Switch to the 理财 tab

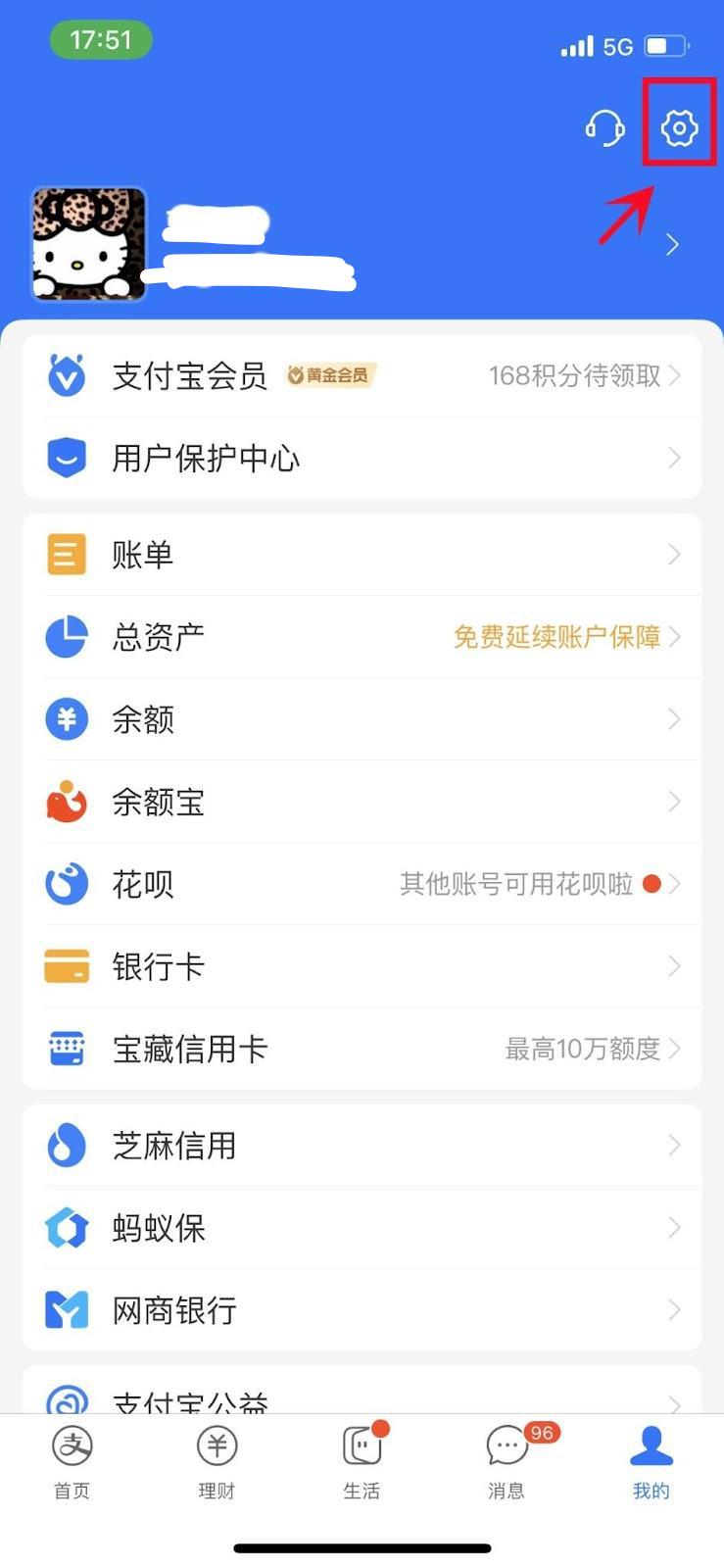coord(217,1462)
